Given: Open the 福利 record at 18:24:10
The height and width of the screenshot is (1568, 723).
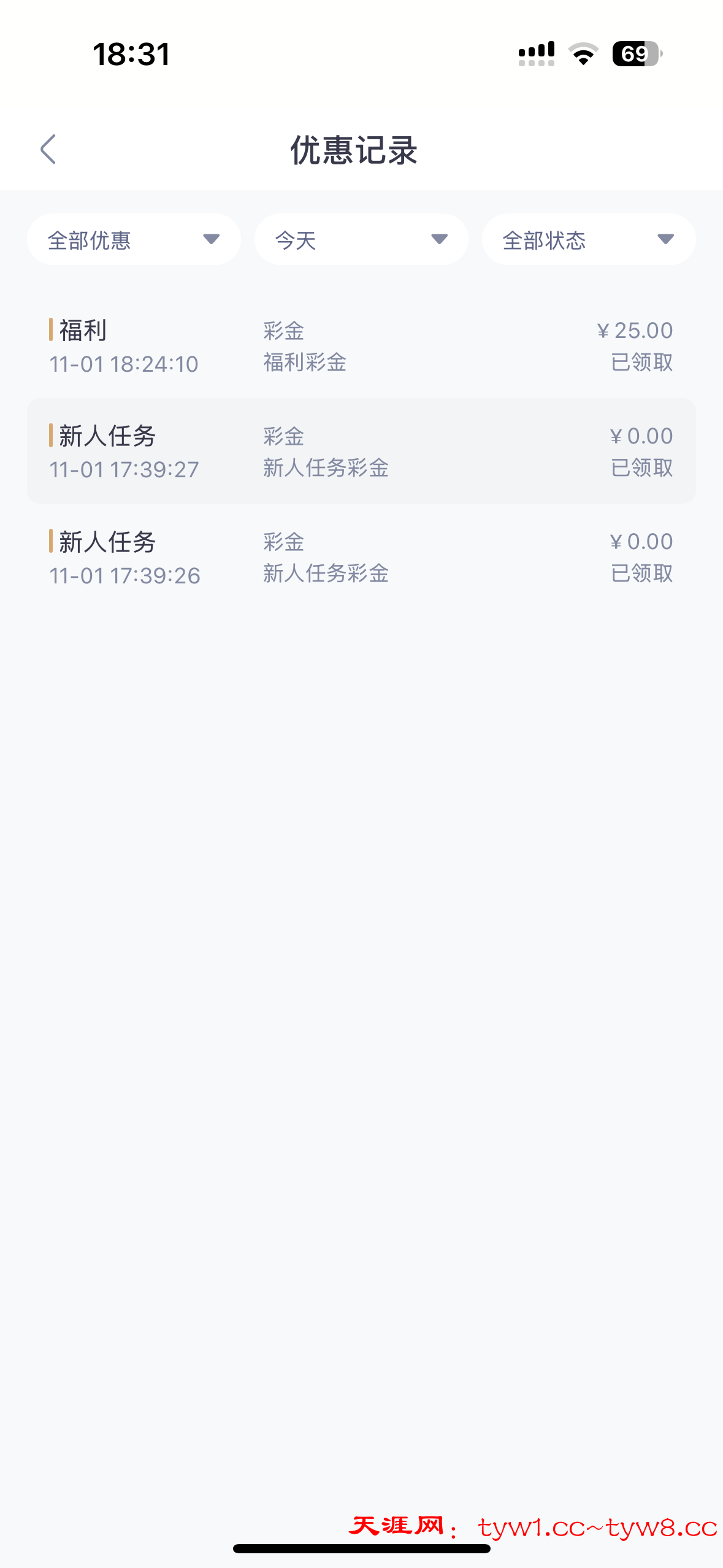Looking at the screenshot, I should coord(361,346).
